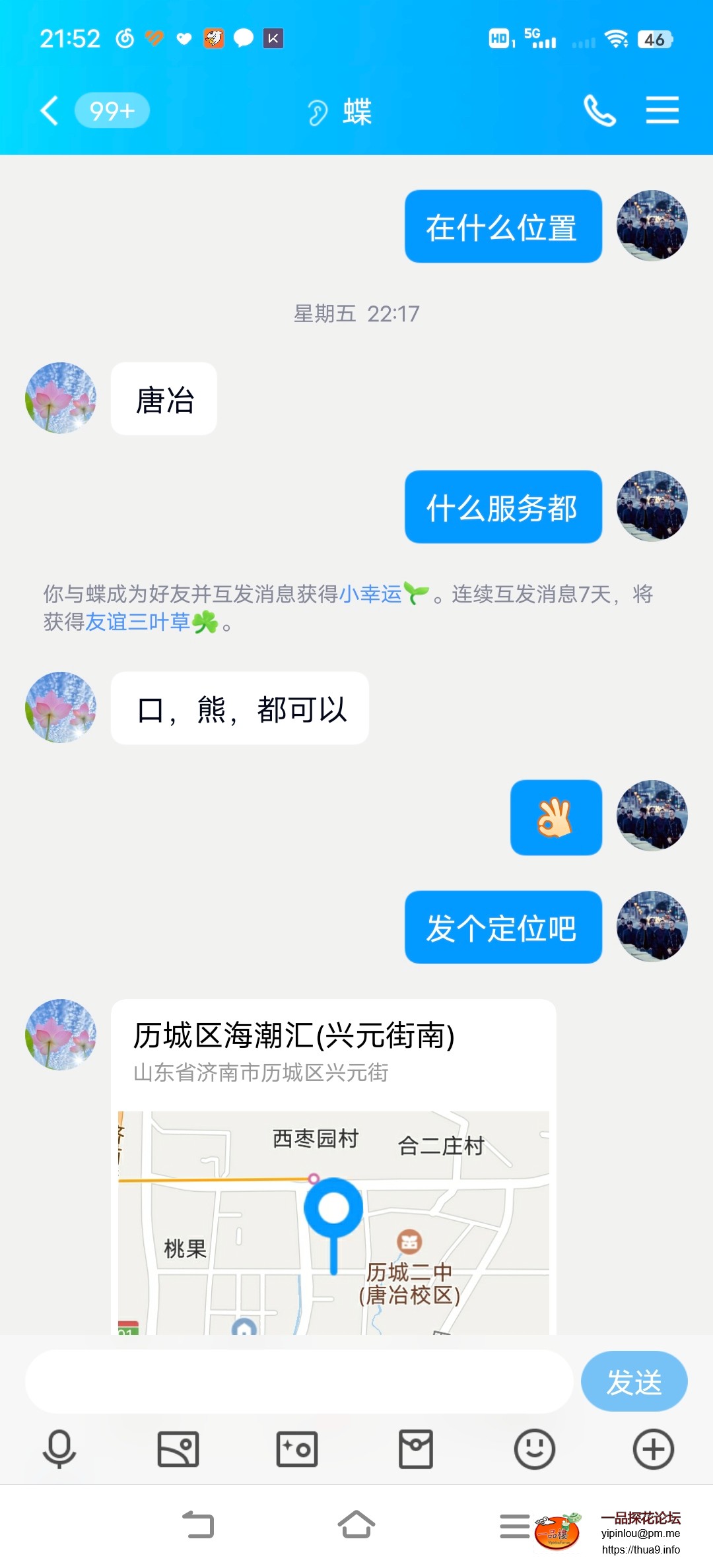Open the chat settings hamburger menu
Image resolution: width=713 pixels, height=1568 pixels.
(x=662, y=111)
